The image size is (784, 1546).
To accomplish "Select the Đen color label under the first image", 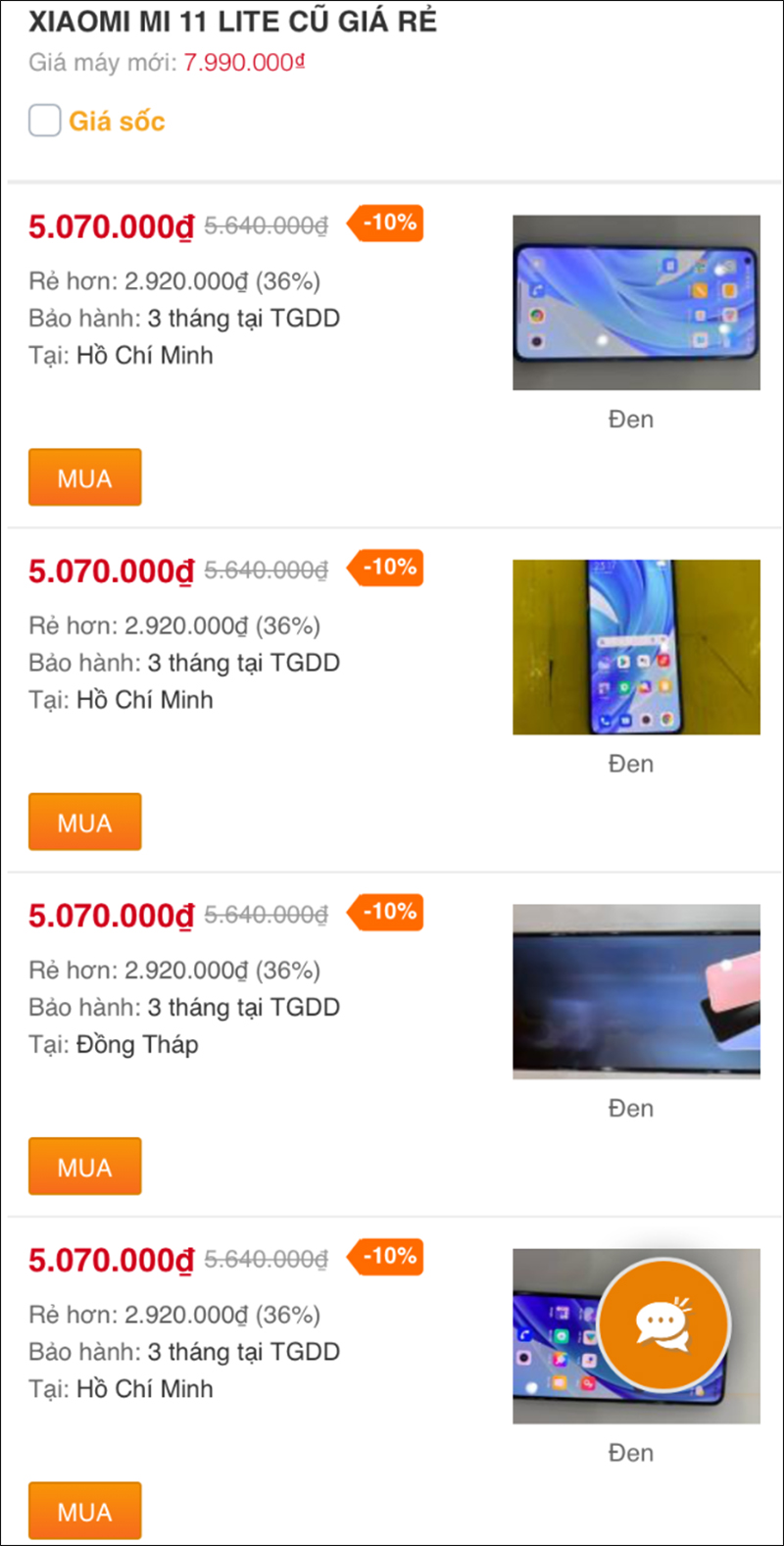I will pyautogui.click(x=631, y=419).
